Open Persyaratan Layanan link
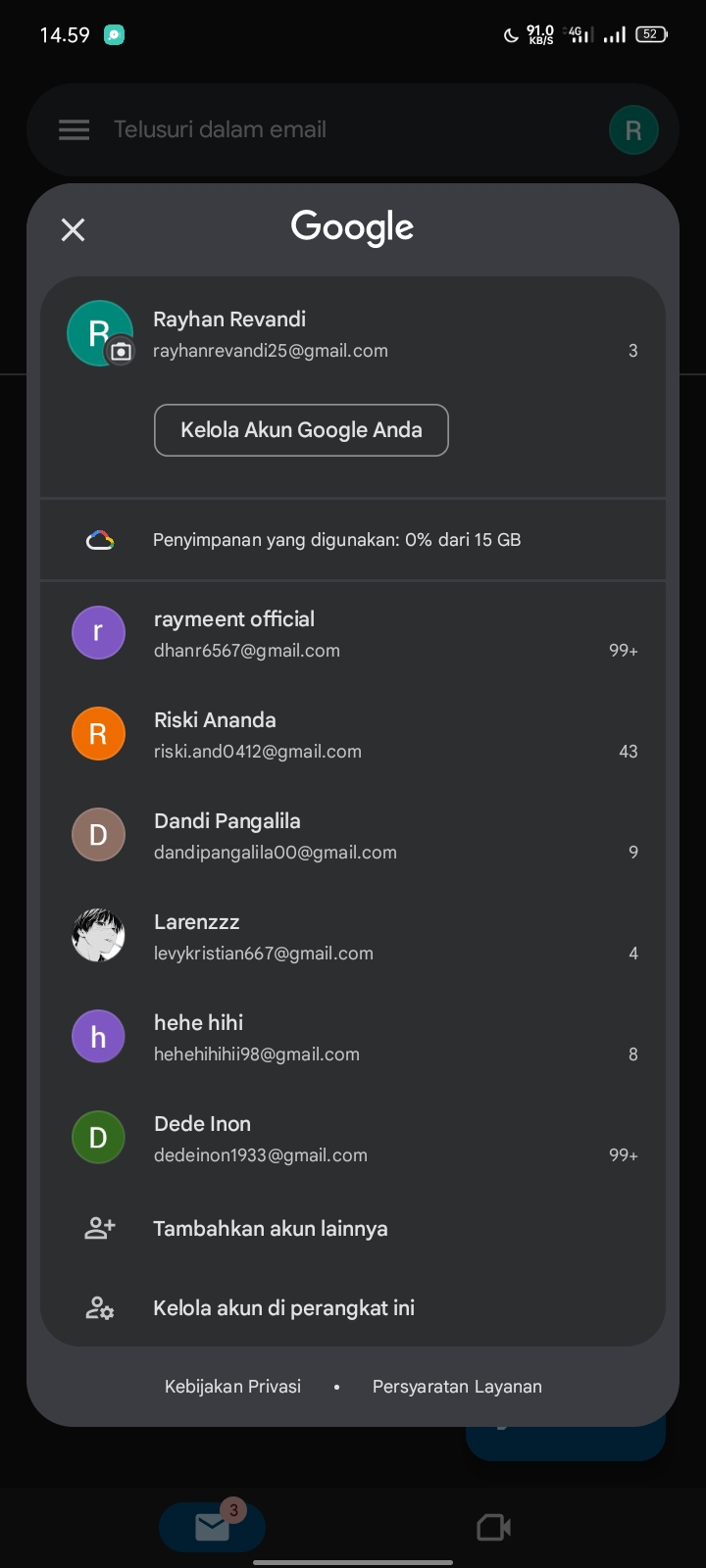The height and width of the screenshot is (1568, 706). tap(457, 1387)
